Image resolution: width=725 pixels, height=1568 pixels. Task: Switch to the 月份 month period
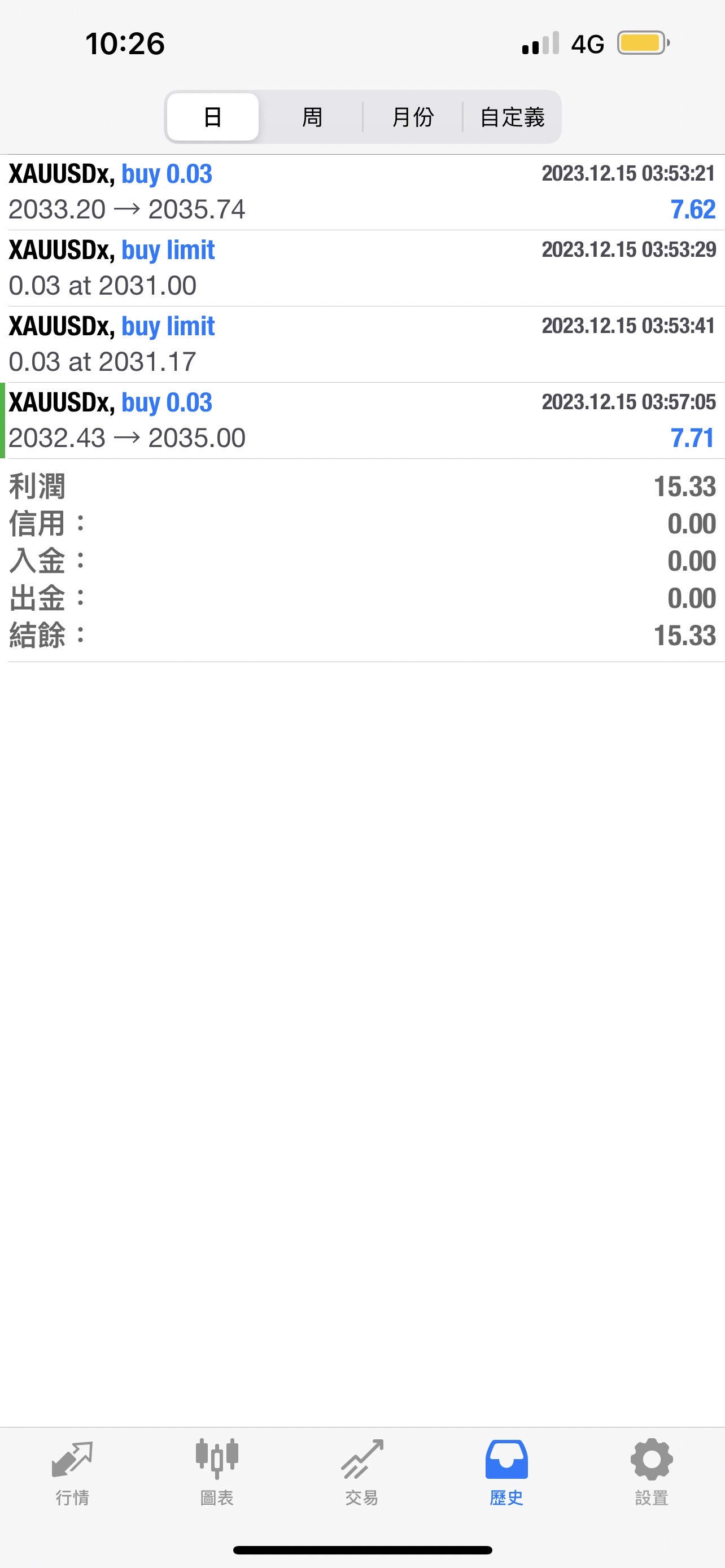(x=413, y=117)
